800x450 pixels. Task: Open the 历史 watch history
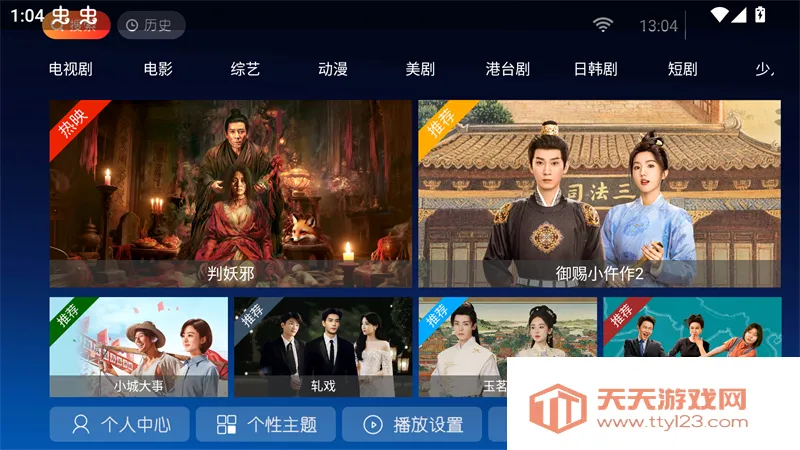pyautogui.click(x=151, y=26)
